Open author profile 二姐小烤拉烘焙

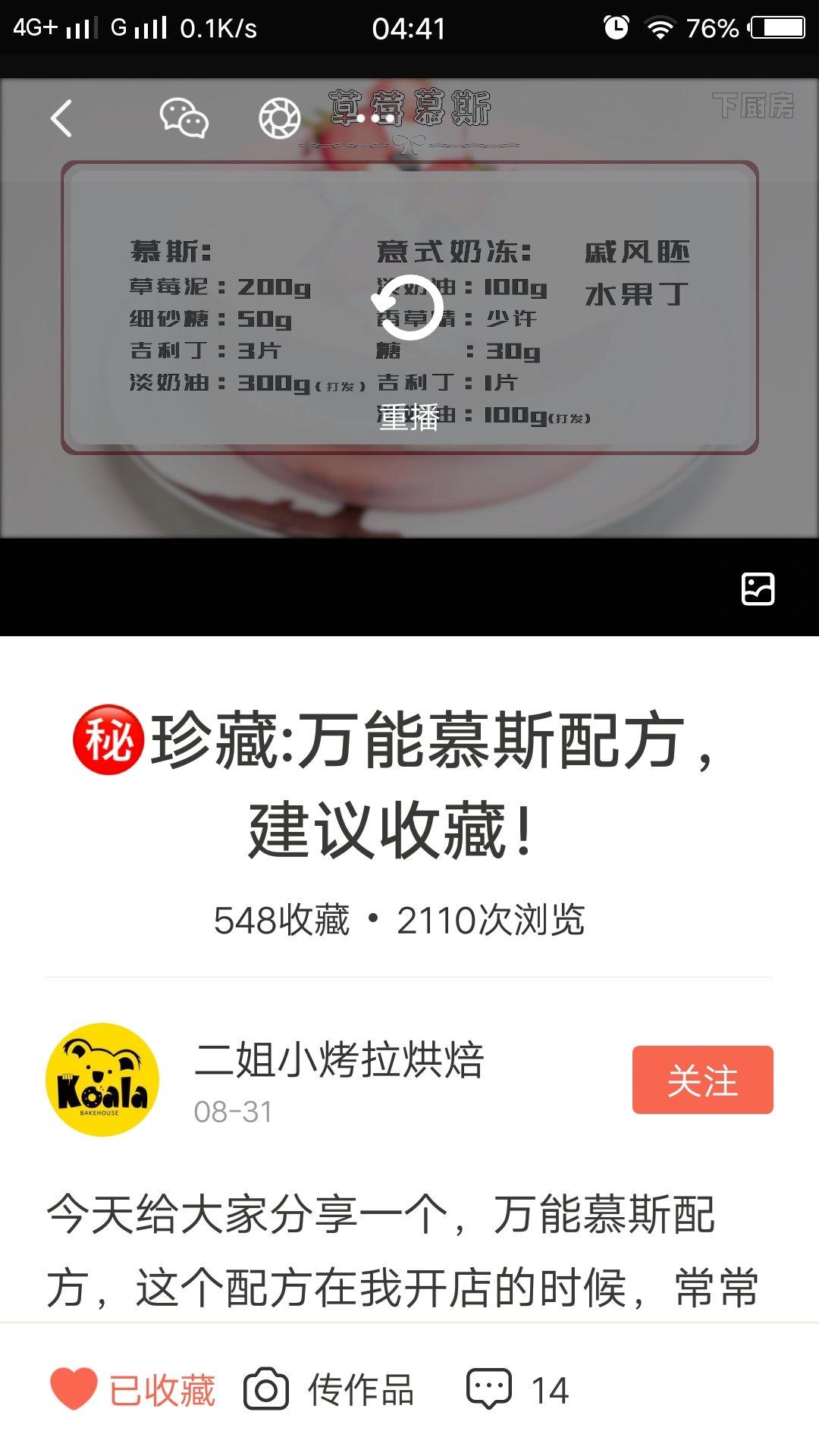339,1060
